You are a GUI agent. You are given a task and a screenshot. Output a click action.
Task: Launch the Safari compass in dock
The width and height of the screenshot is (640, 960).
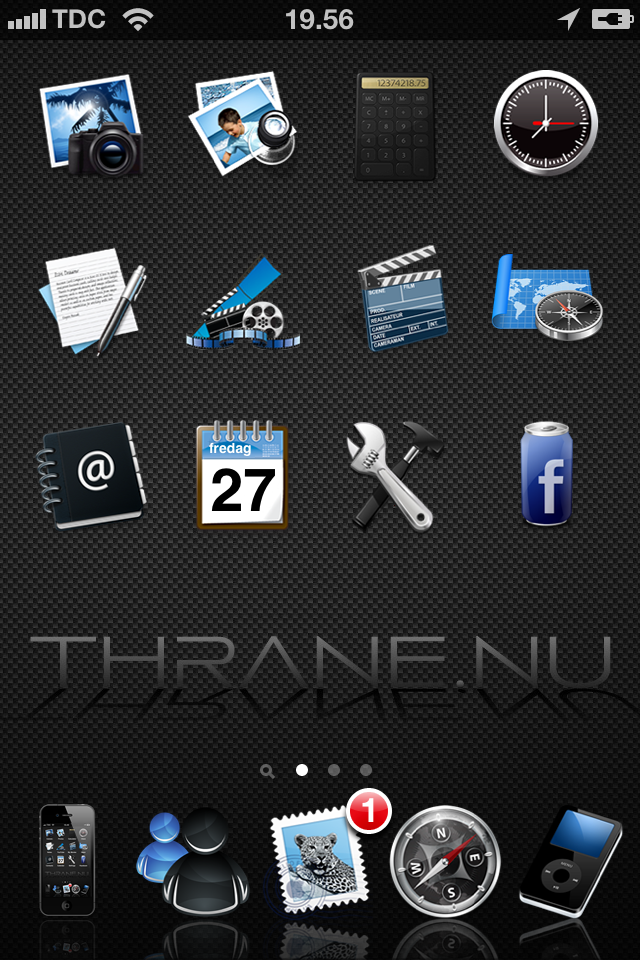pyautogui.click(x=445, y=861)
